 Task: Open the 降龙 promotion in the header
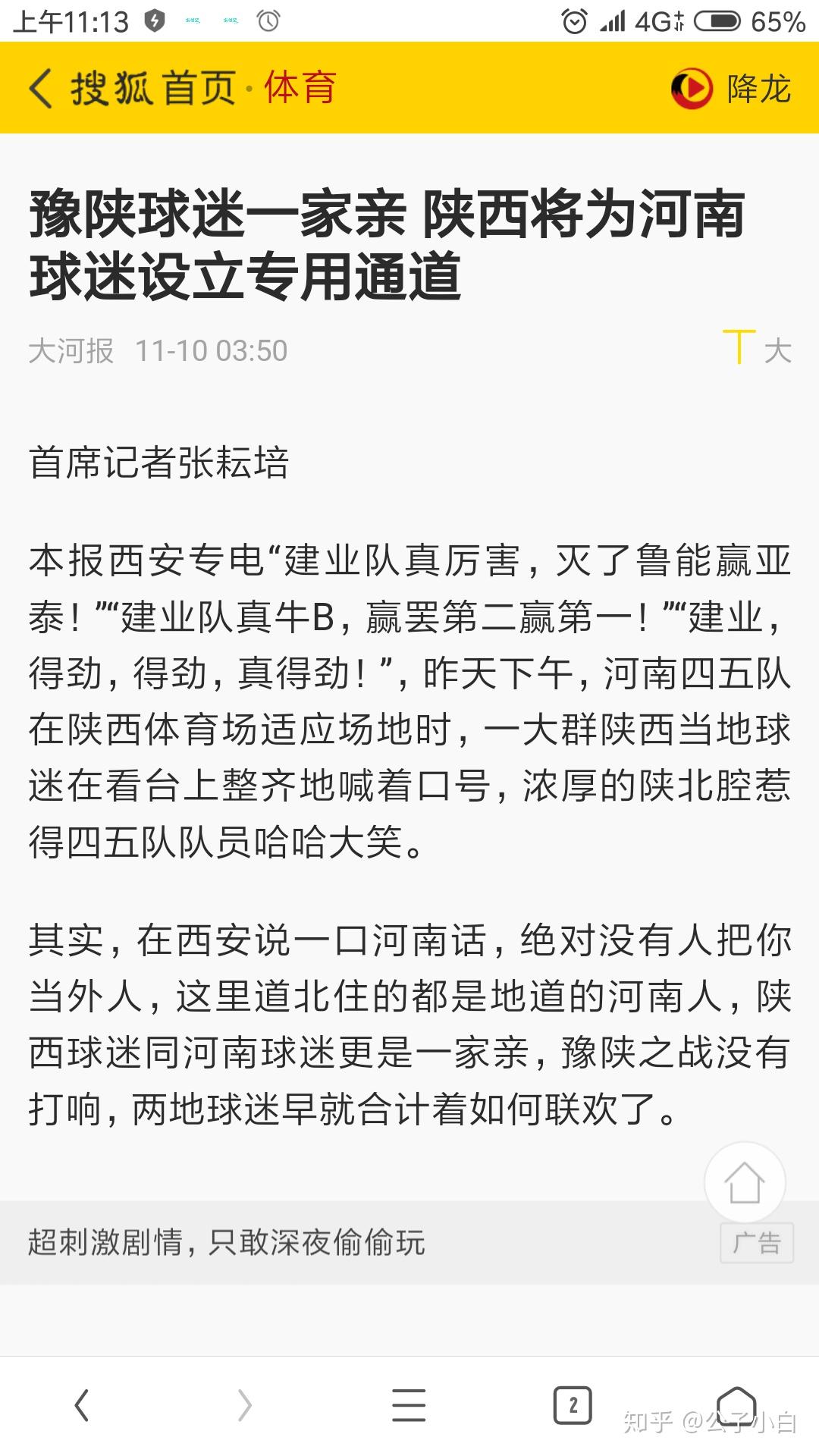pyautogui.click(x=731, y=89)
